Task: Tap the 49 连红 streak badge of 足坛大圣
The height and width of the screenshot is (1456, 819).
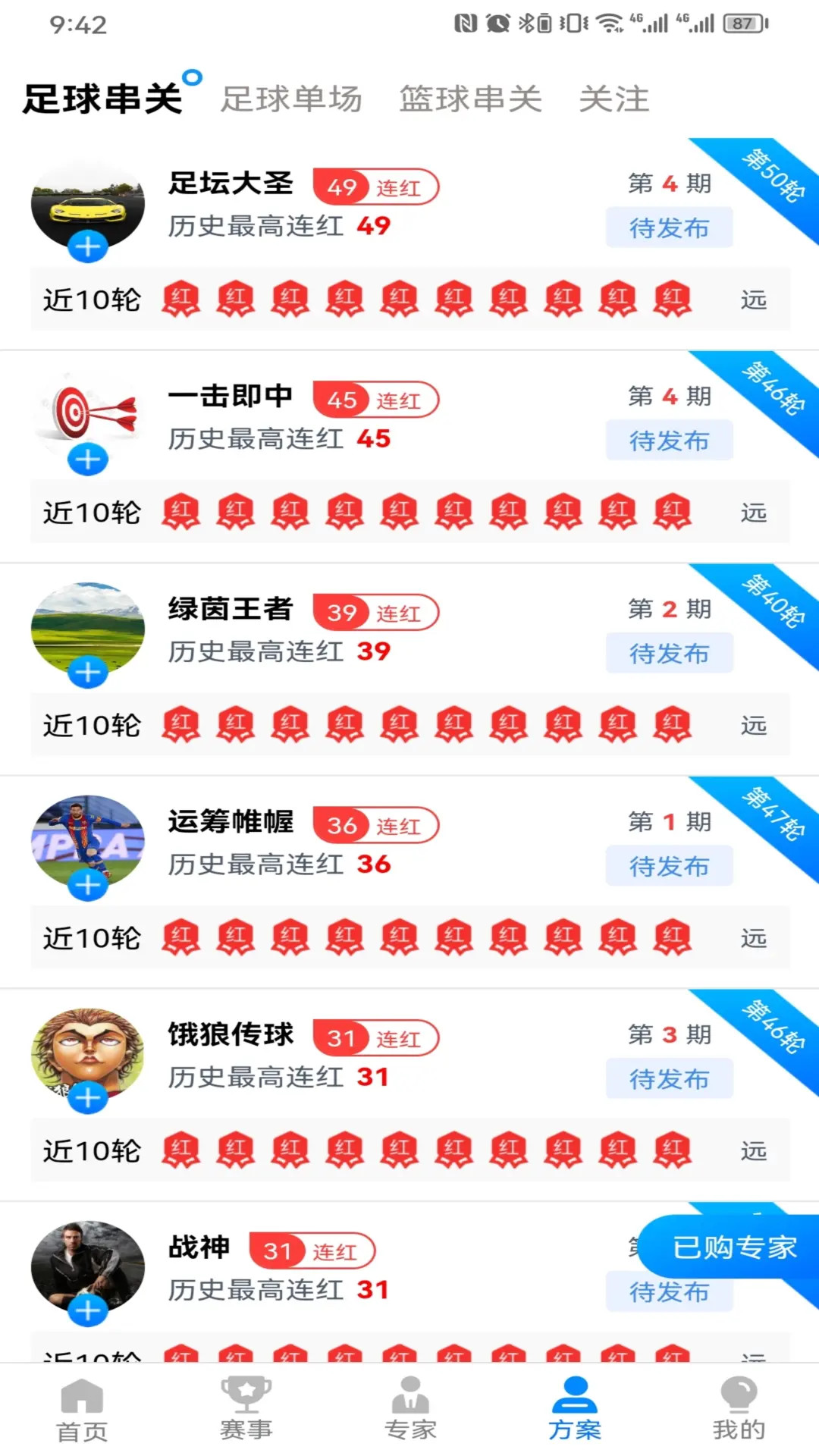Action: pos(375,187)
